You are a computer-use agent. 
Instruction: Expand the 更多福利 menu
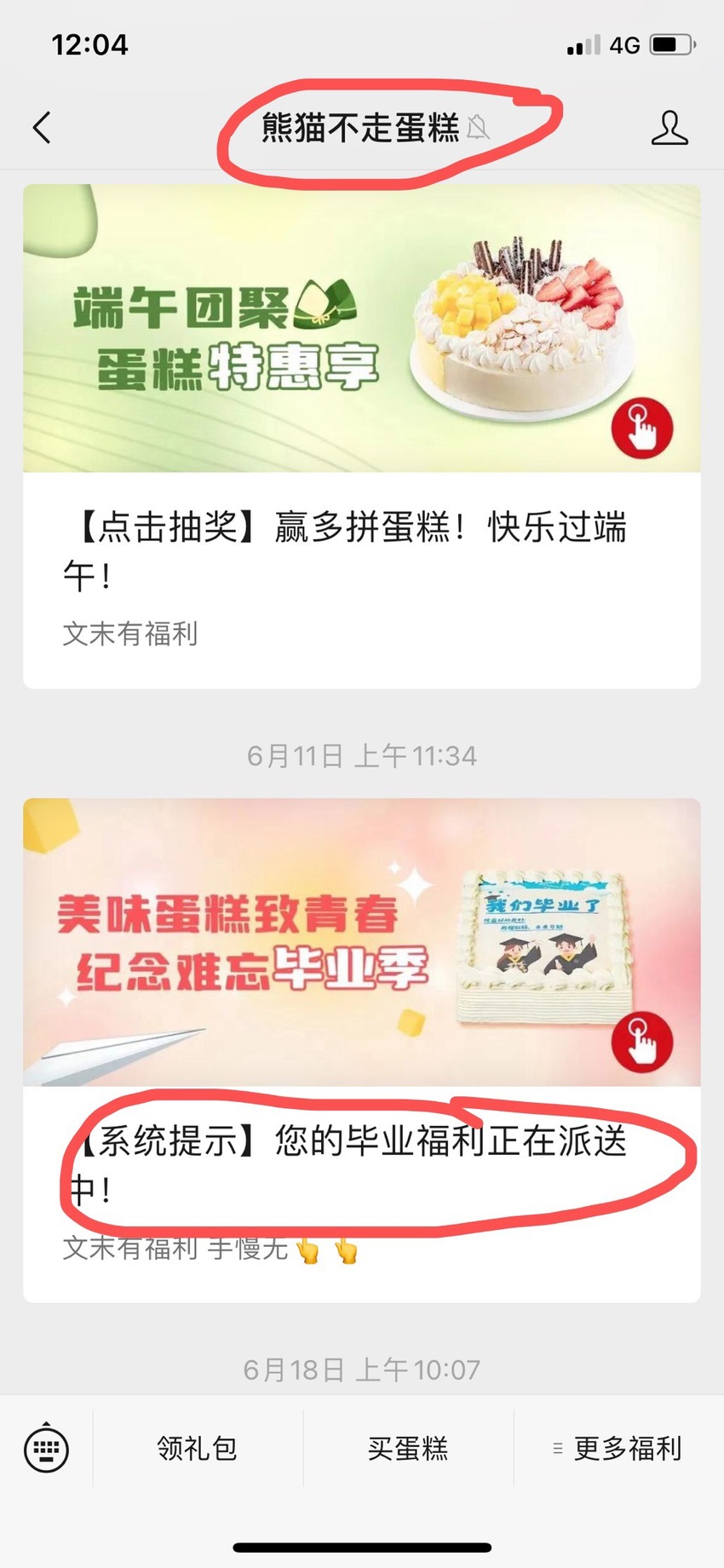click(619, 1448)
